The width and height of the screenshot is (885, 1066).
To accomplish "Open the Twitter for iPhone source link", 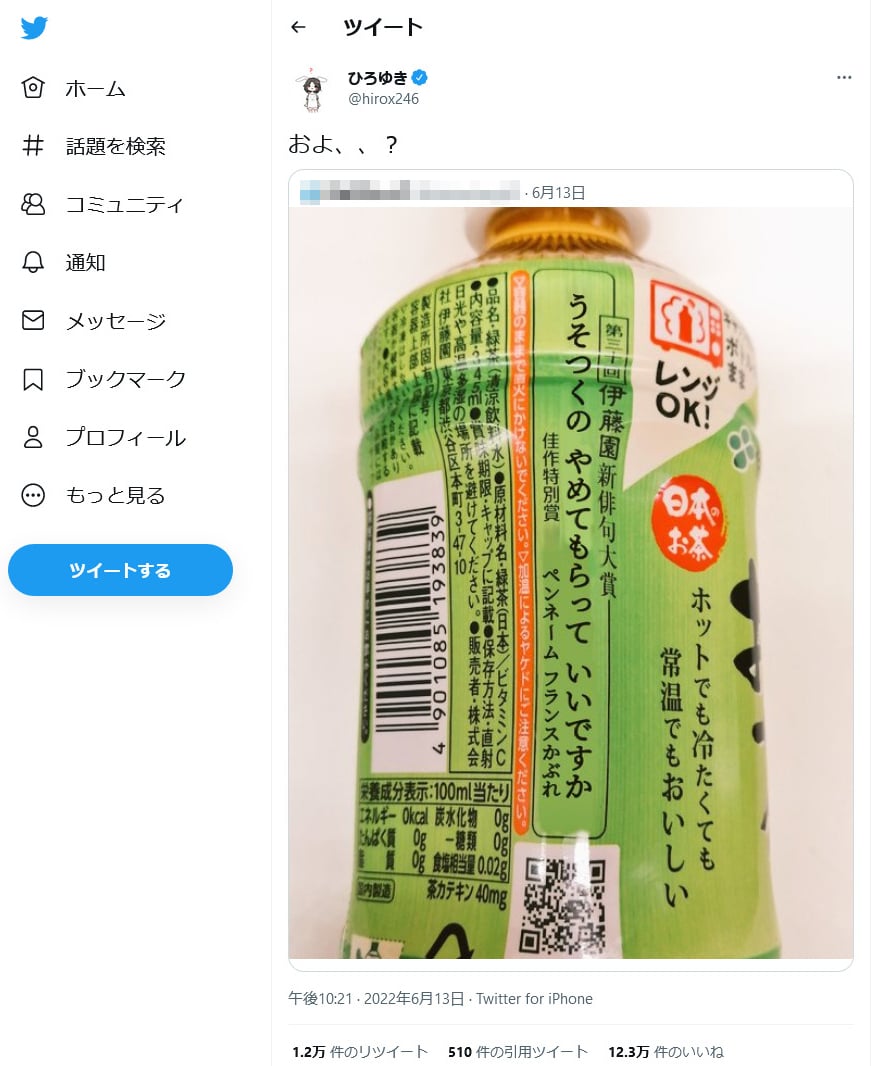I will 534,998.
